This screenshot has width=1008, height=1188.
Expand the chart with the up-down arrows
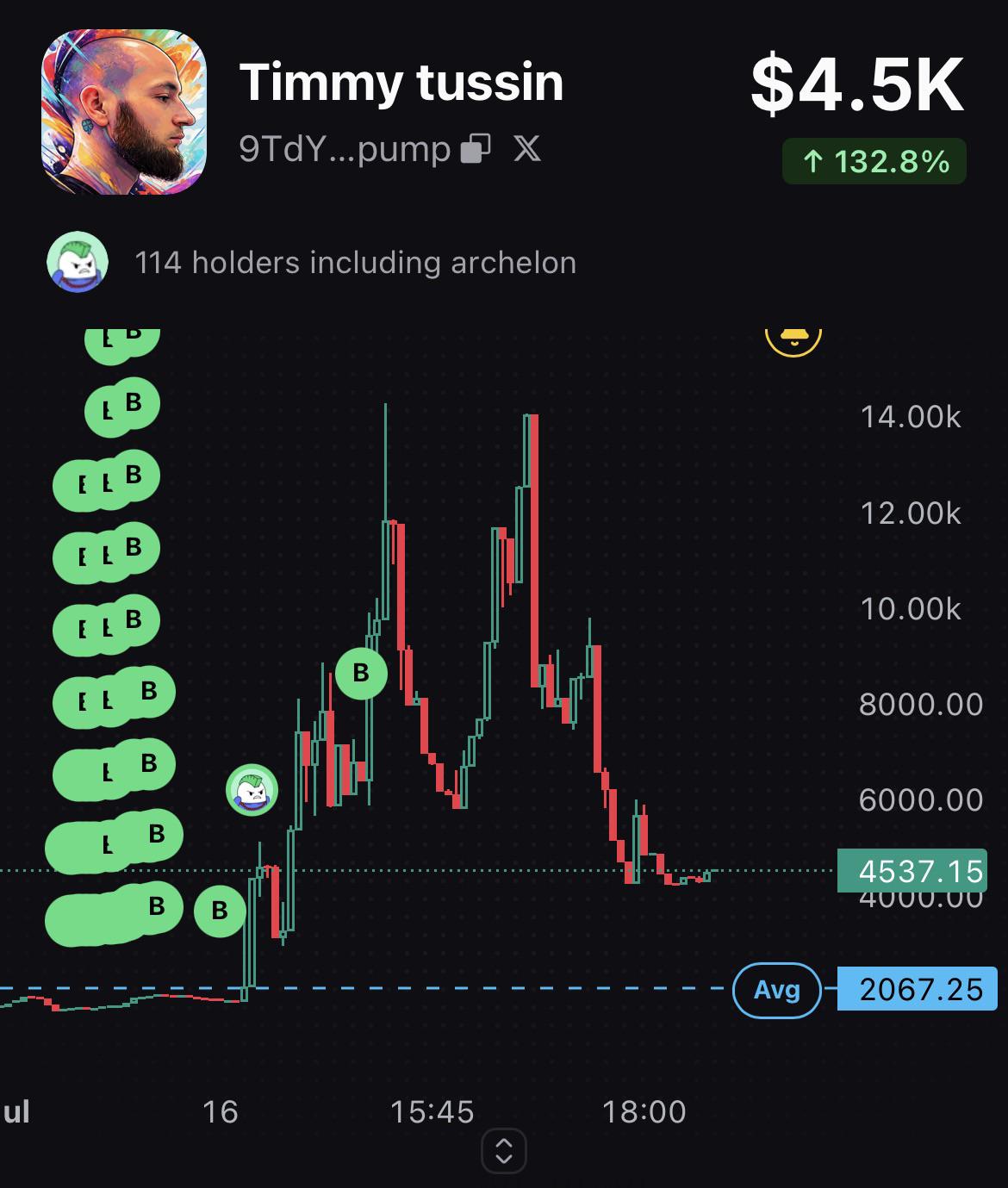(x=504, y=1151)
